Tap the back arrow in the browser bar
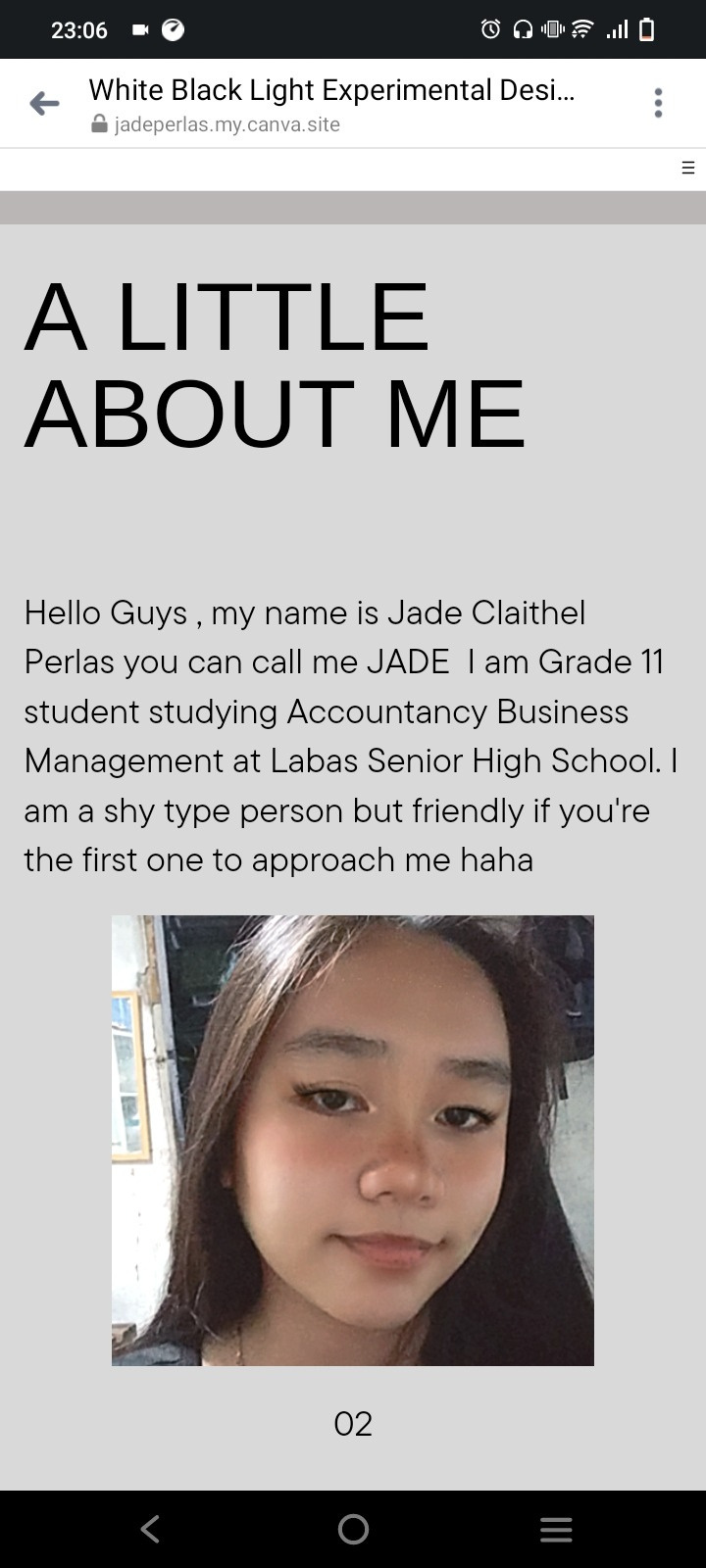This screenshot has width=706, height=1568. tap(44, 103)
